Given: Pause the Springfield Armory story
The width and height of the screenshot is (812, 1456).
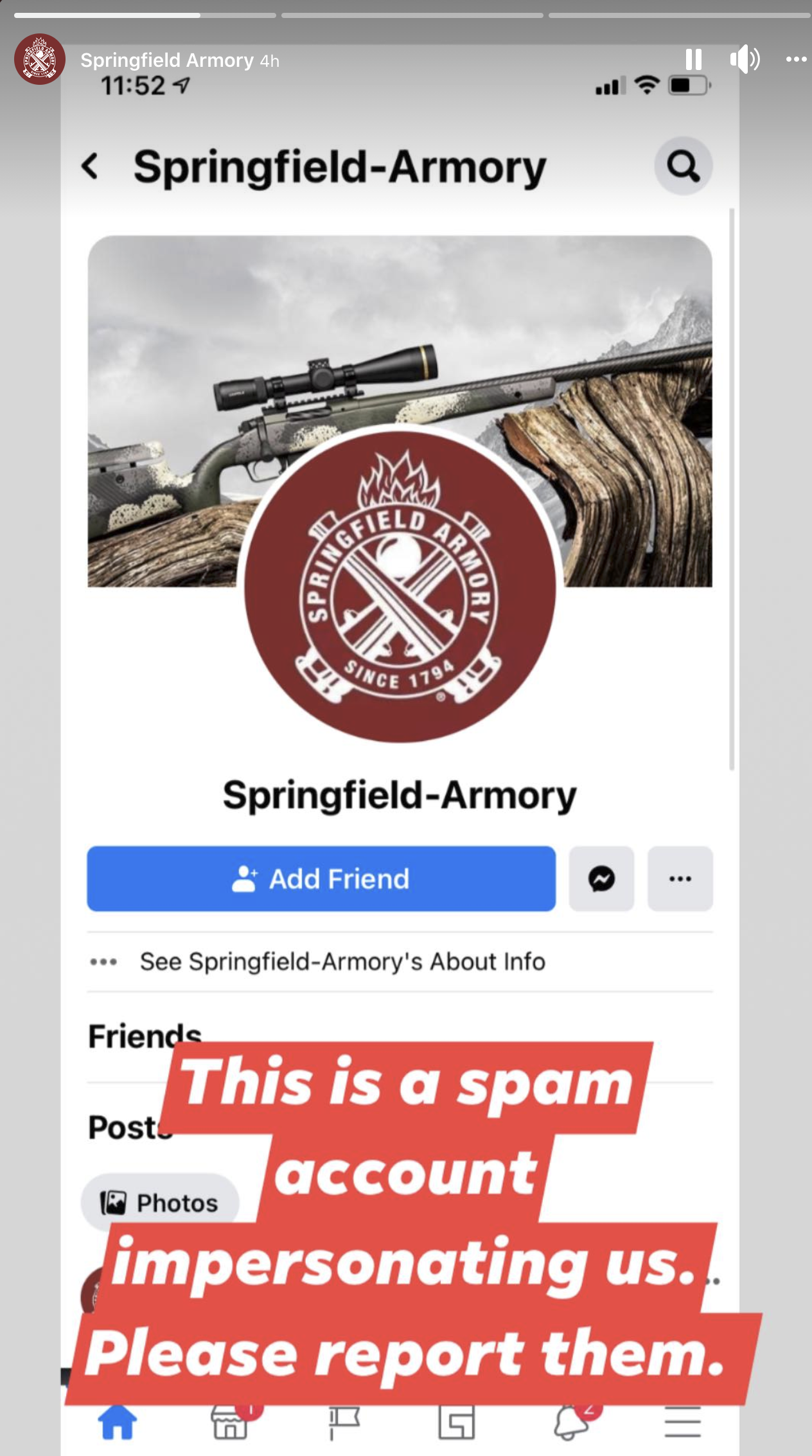Looking at the screenshot, I should (x=693, y=60).
